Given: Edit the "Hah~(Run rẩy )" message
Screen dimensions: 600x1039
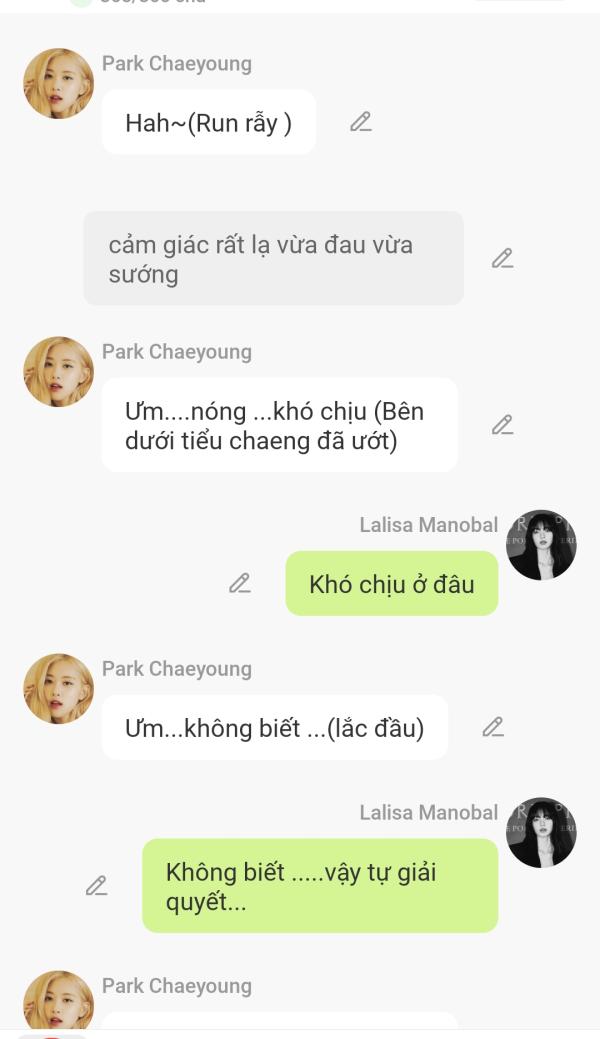Looking at the screenshot, I should [361, 123].
